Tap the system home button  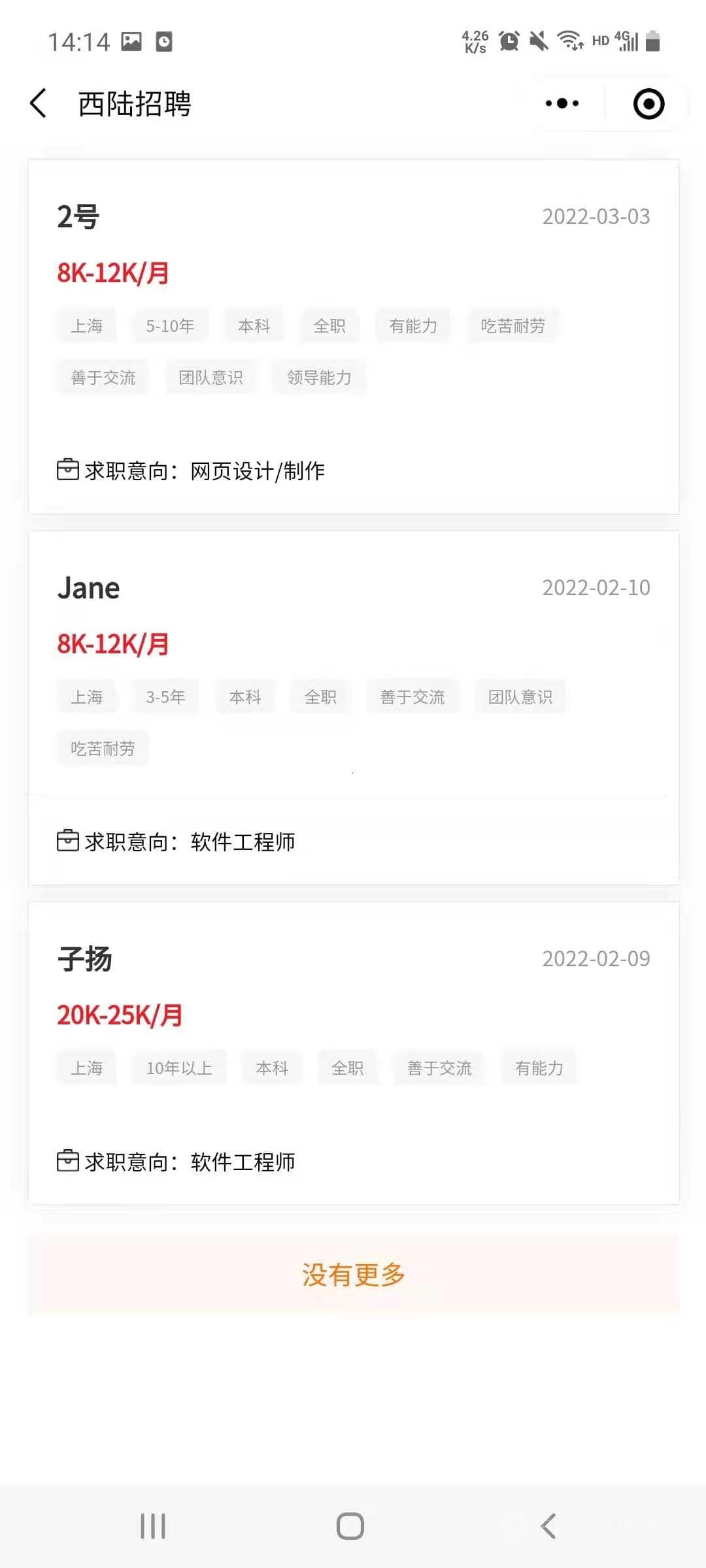(x=350, y=1526)
